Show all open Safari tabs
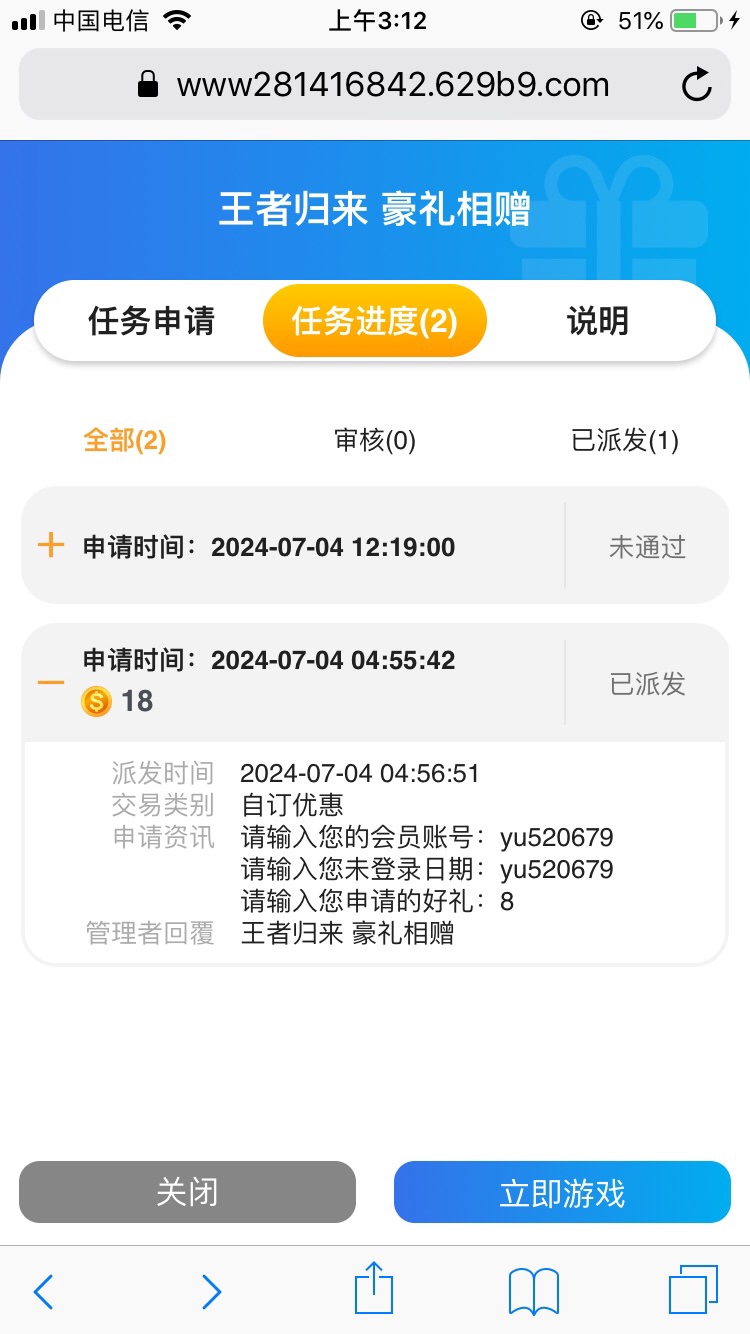Screen dimensions: 750x1334 click(692, 1290)
